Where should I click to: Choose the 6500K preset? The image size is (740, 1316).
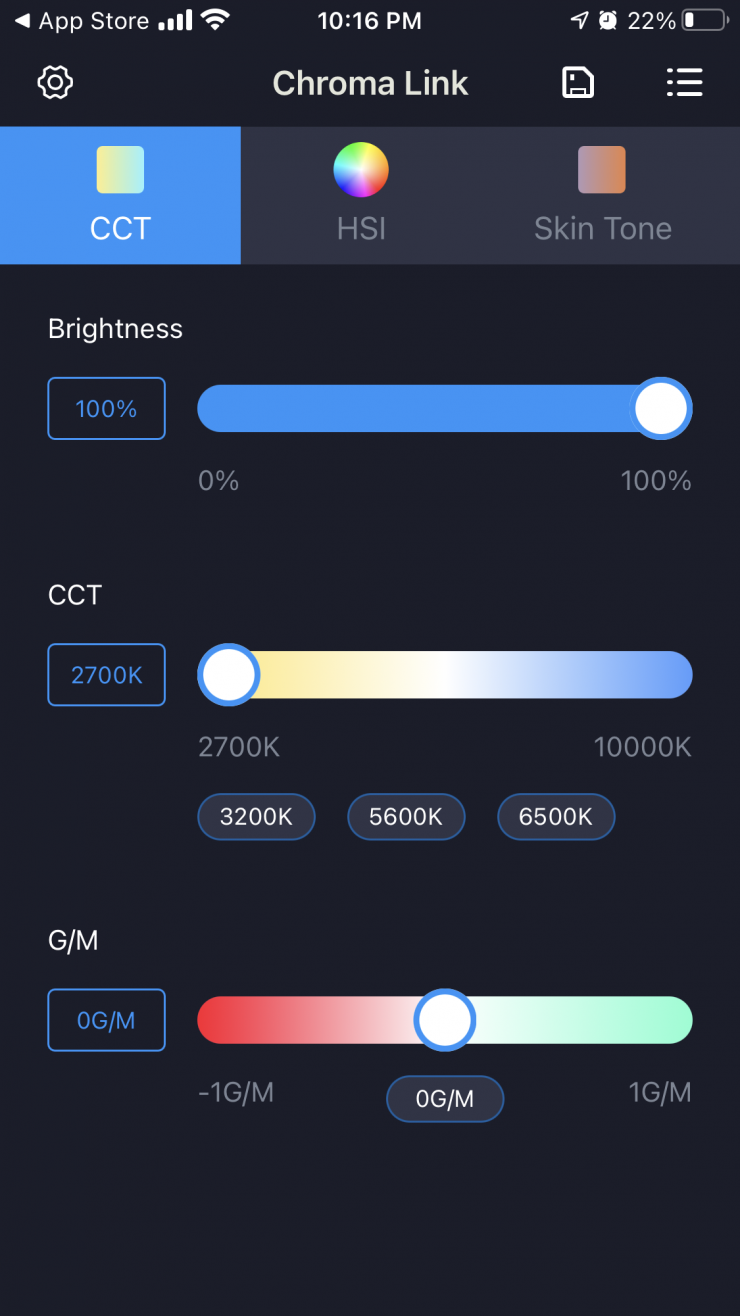[556, 817]
